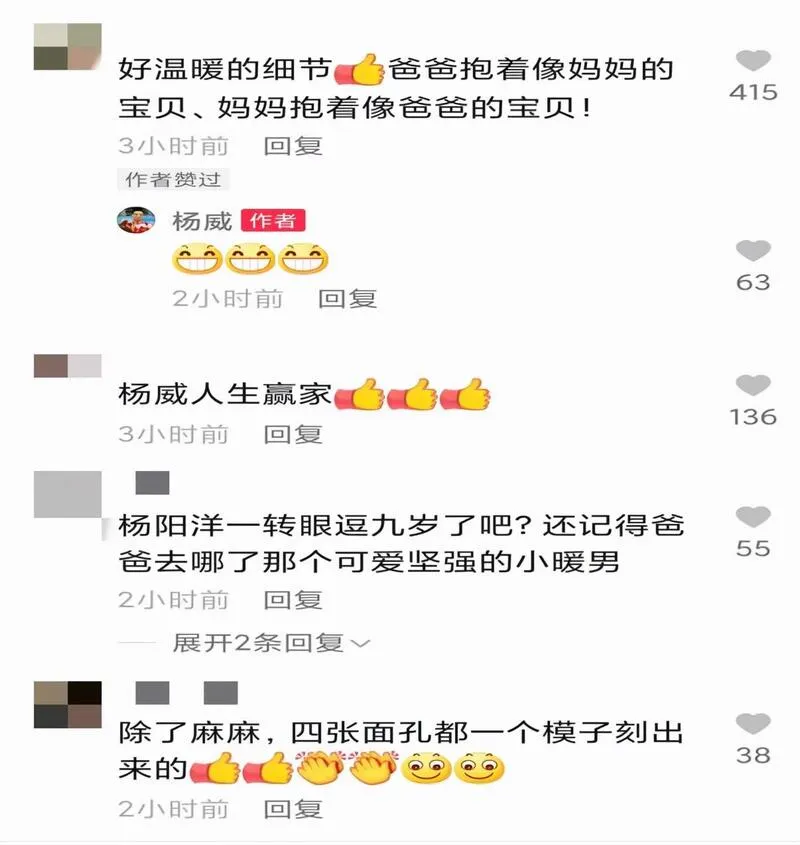The image size is (800, 845).
Task: Reply to the 好温暖的细节 comment
Action: tap(293, 146)
